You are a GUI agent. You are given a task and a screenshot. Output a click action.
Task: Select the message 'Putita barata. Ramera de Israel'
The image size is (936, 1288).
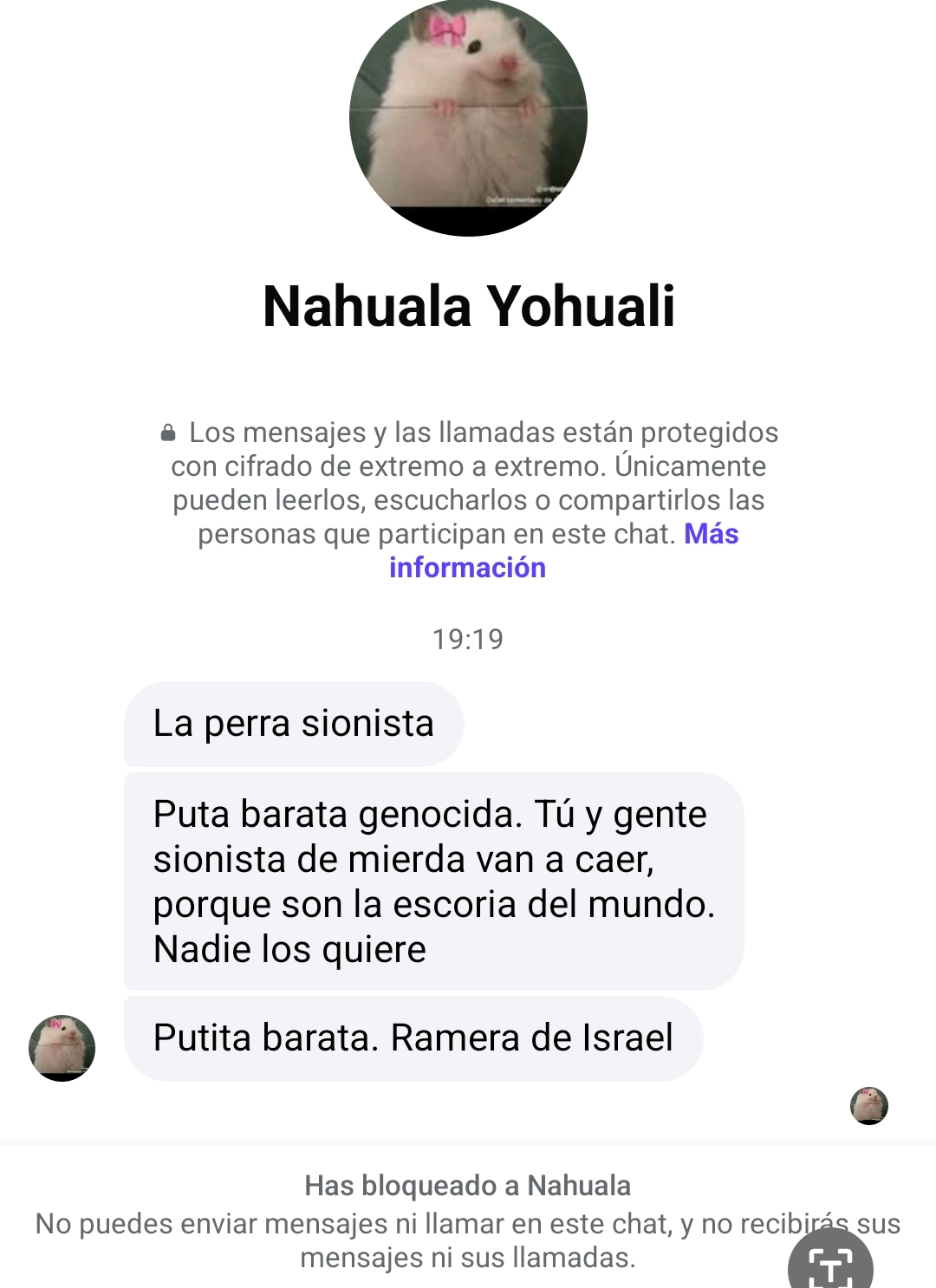(414, 1038)
